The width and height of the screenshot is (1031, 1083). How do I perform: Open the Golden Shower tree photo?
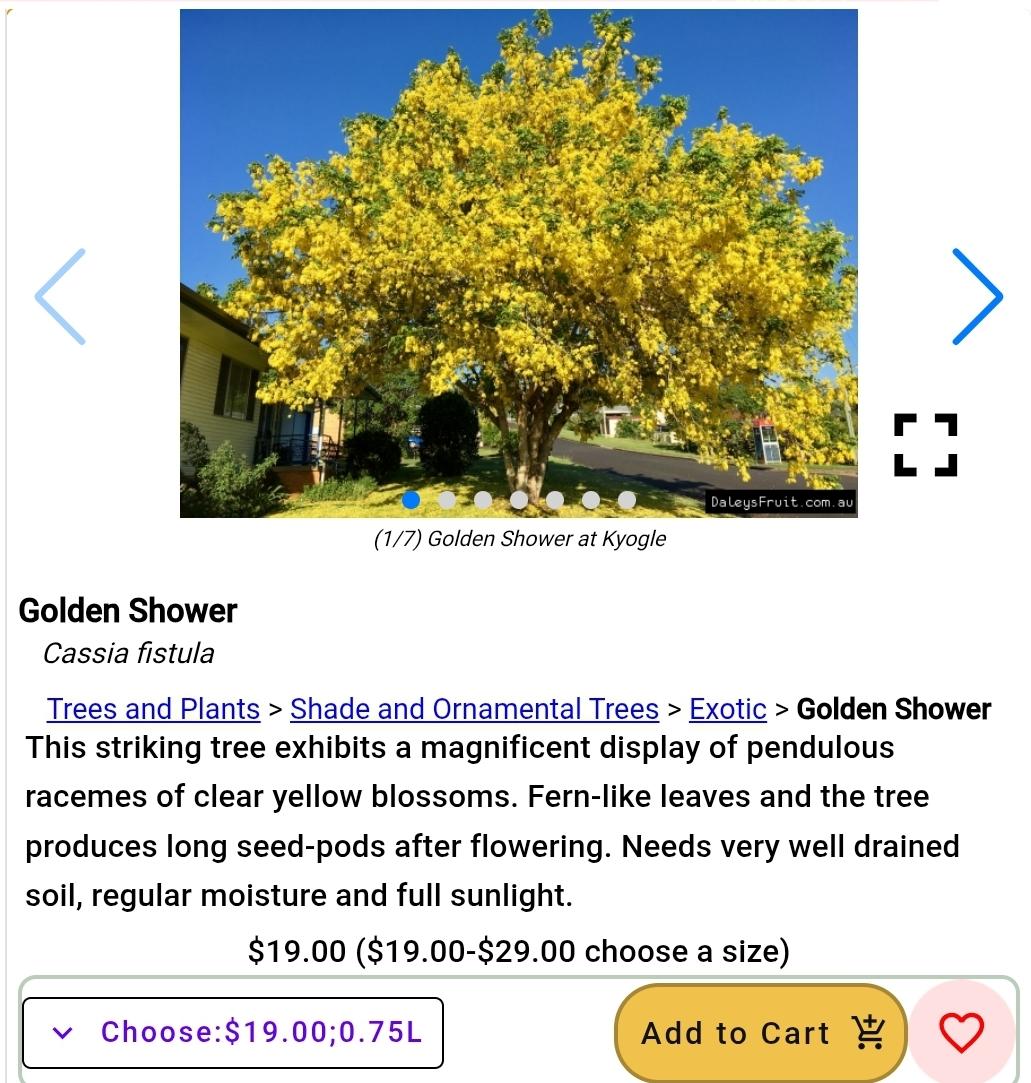(518, 250)
